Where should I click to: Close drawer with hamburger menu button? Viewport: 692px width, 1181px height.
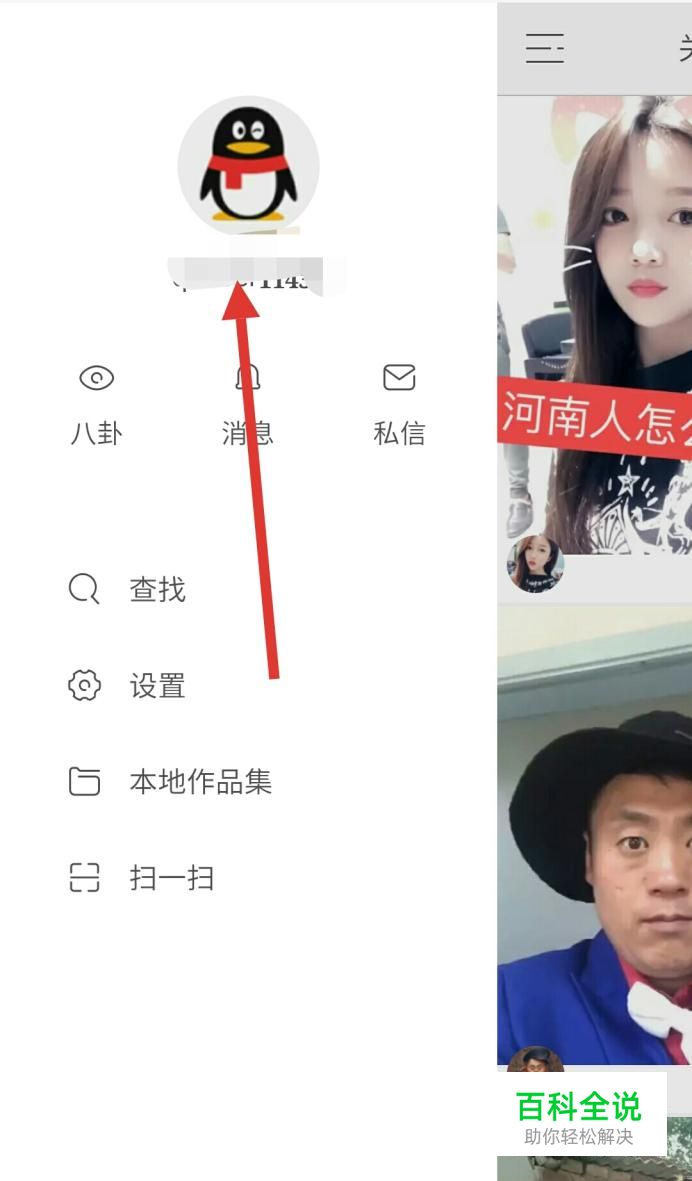(x=545, y=47)
